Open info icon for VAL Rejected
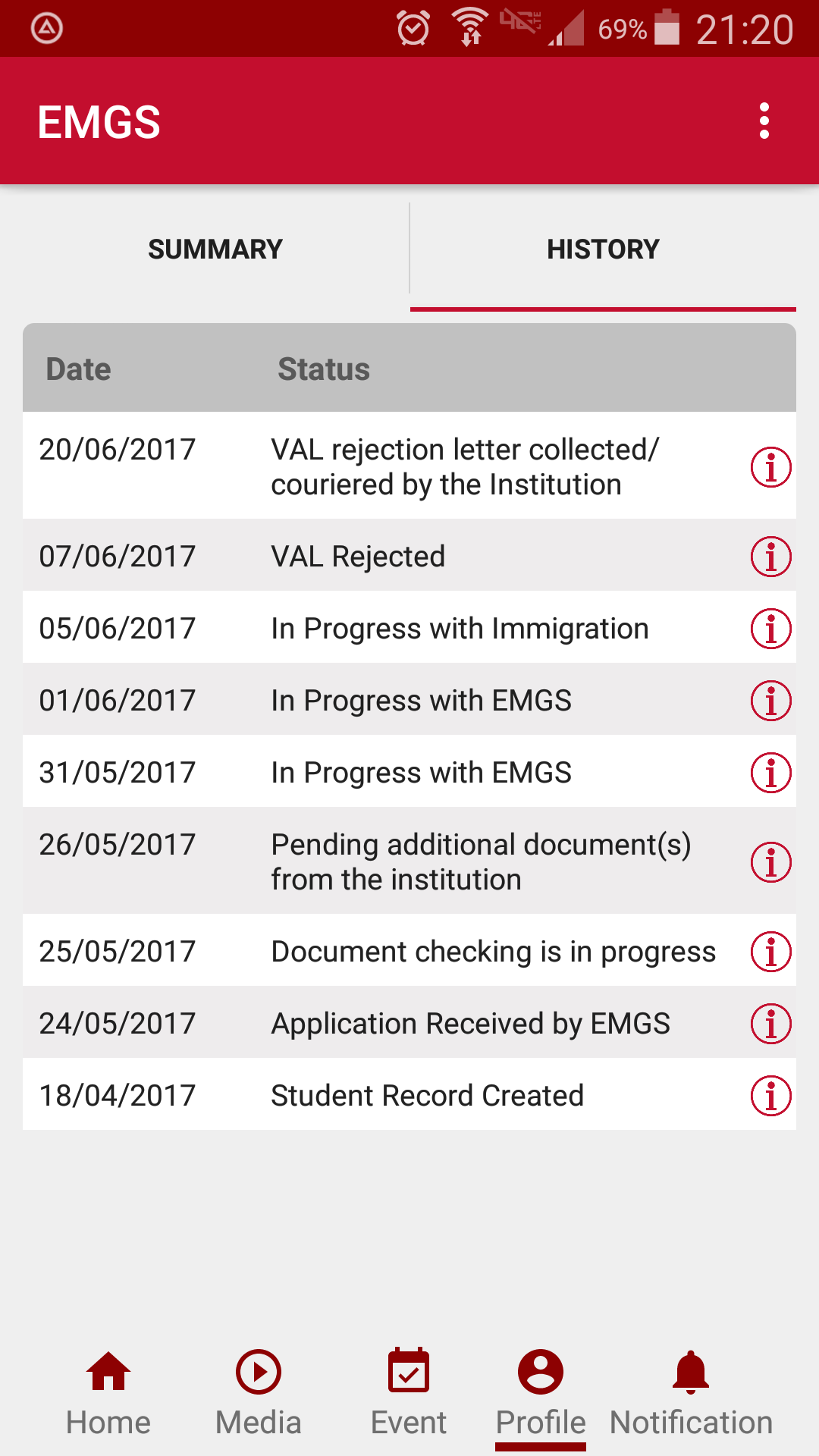The width and height of the screenshot is (819, 1456). click(x=770, y=557)
